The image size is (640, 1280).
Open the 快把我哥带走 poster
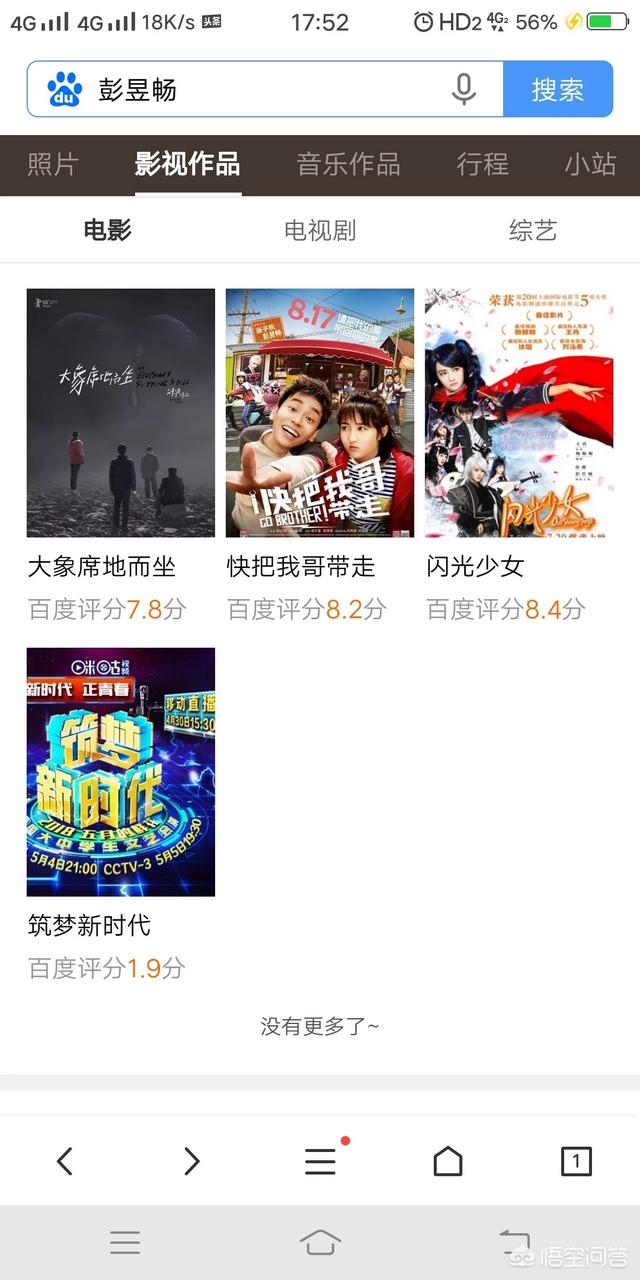pyautogui.click(x=320, y=413)
